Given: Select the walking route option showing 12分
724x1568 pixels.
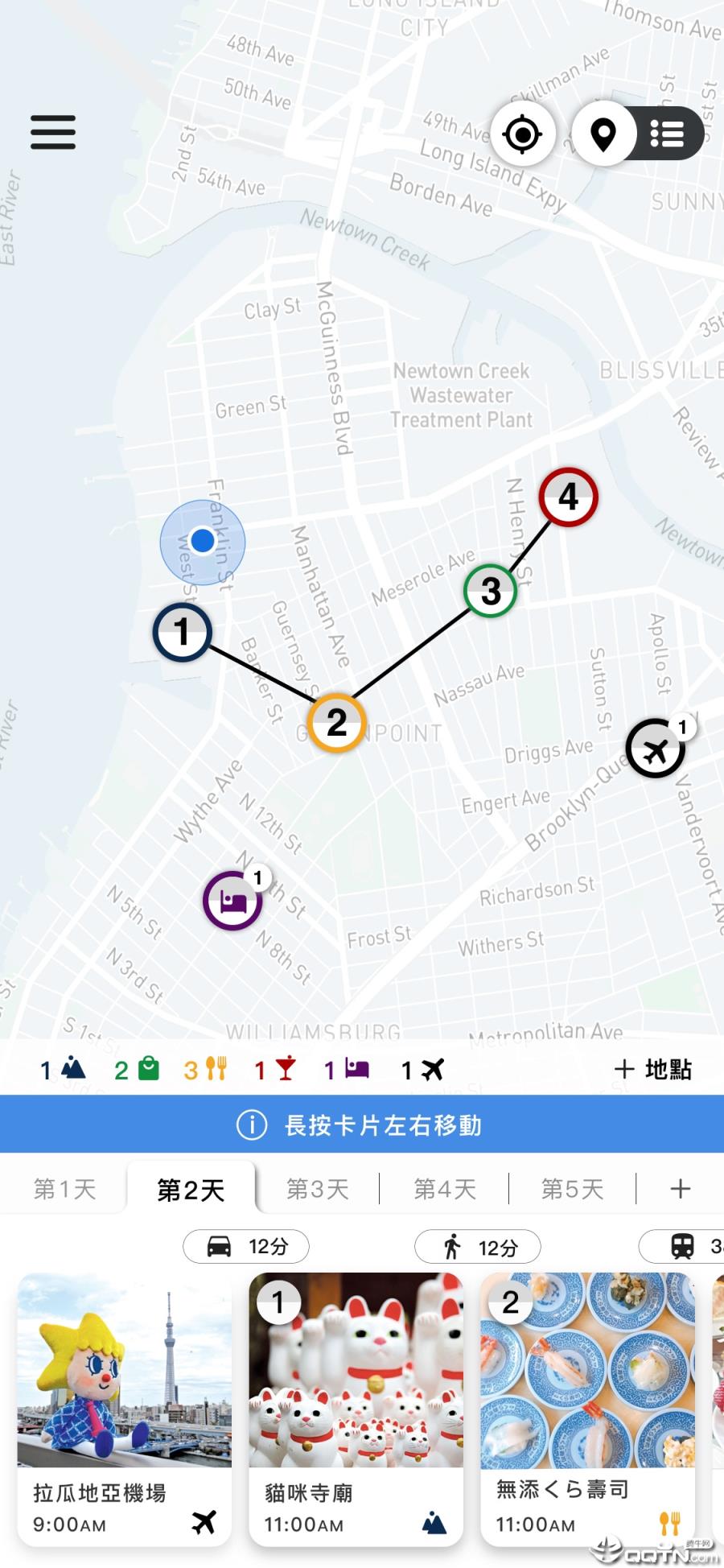Looking at the screenshot, I should click(x=476, y=1247).
